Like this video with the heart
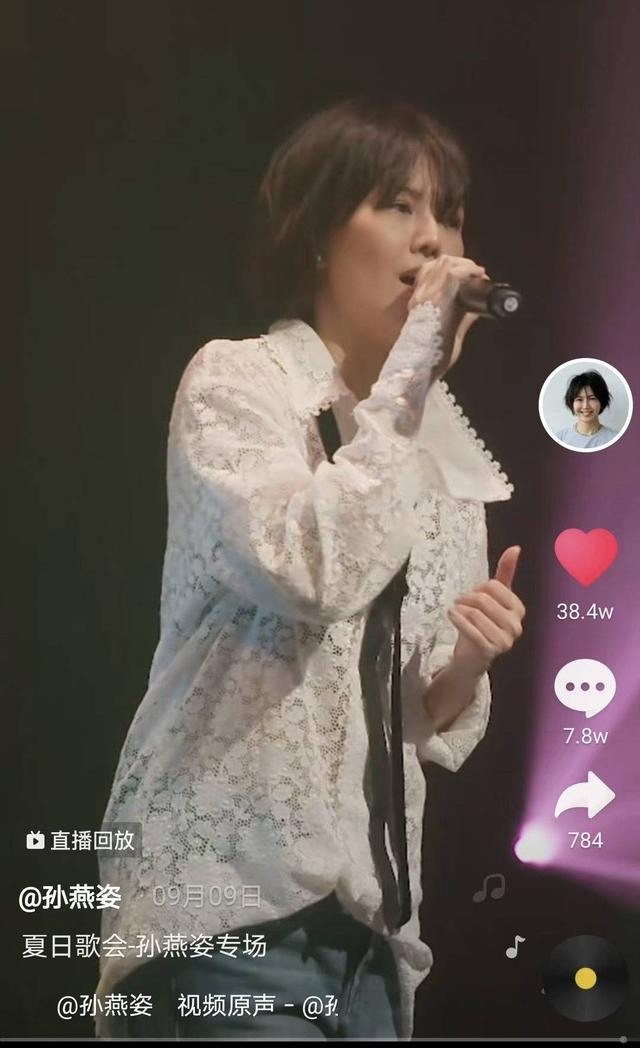This screenshot has width=640, height=1048. point(586,556)
